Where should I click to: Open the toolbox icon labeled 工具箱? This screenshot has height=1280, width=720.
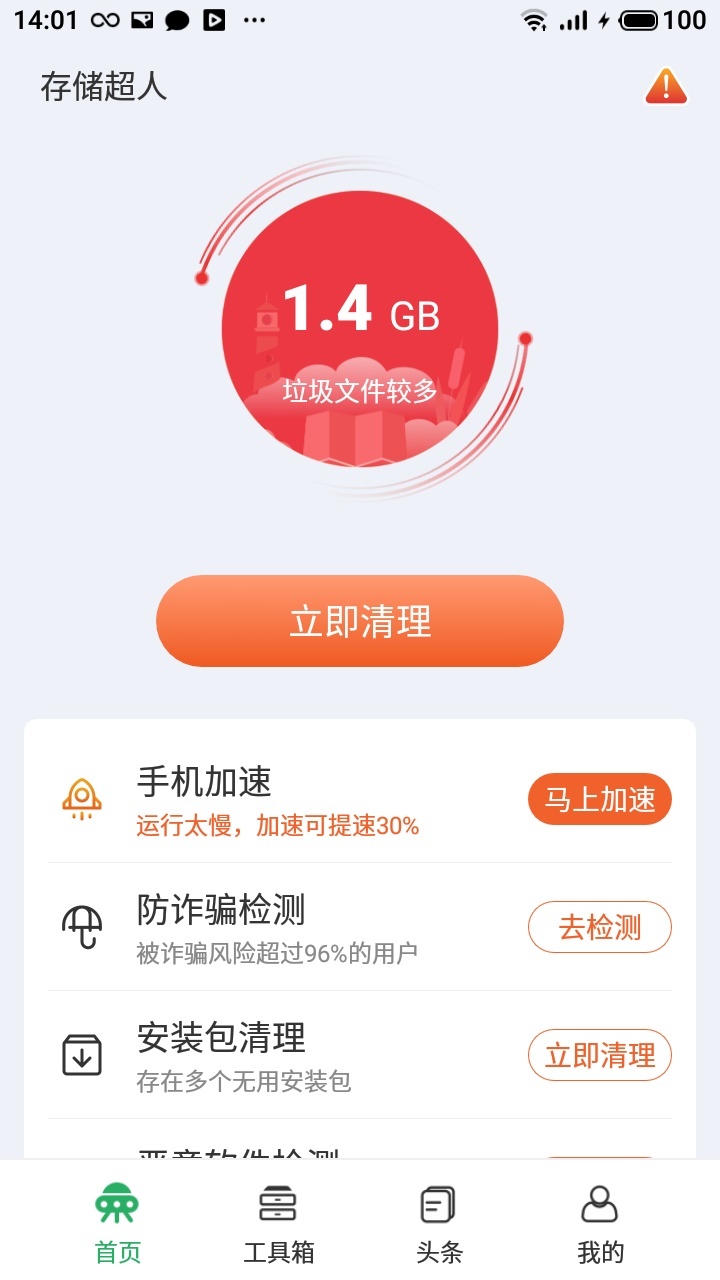[x=277, y=1205]
